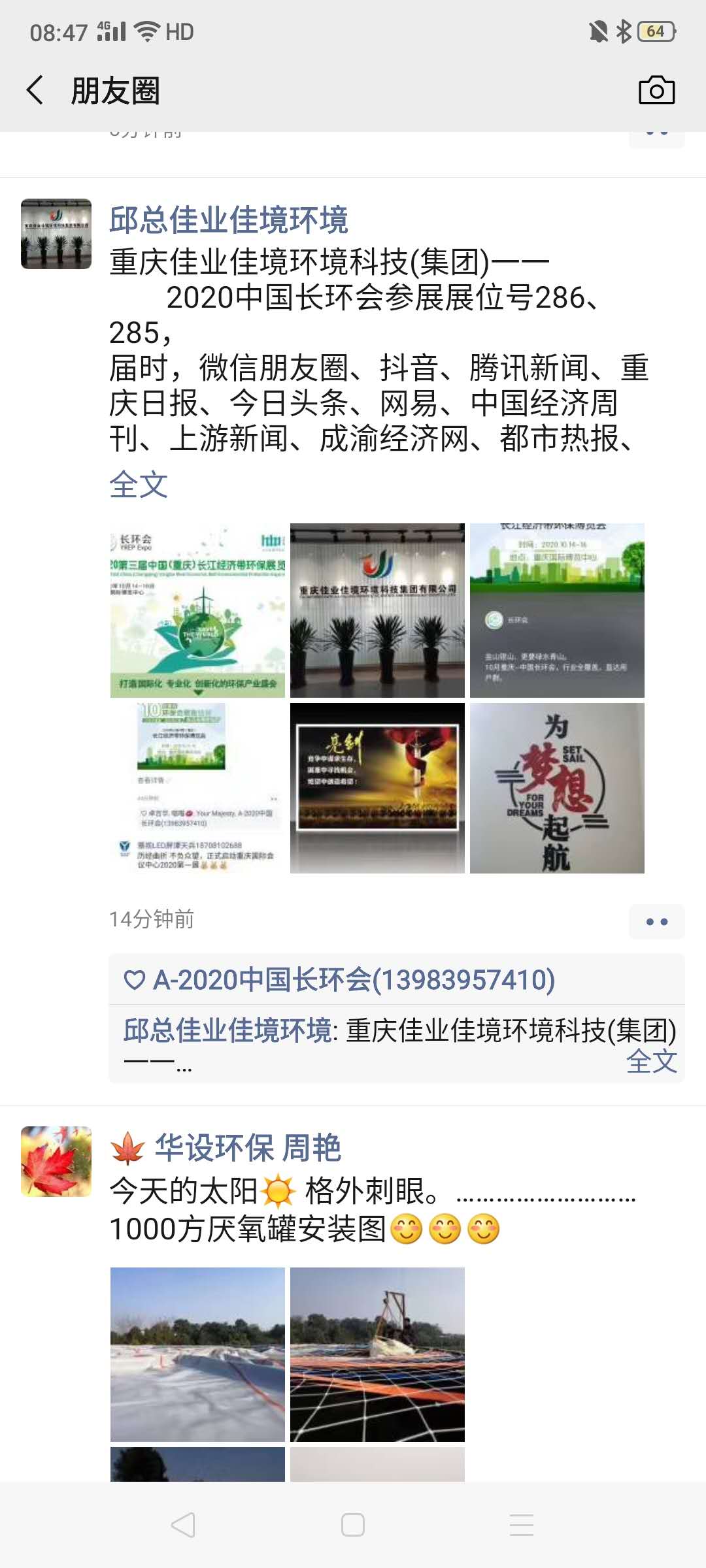
Task: View the orange strapped tank photo
Action: [x=377, y=1354]
